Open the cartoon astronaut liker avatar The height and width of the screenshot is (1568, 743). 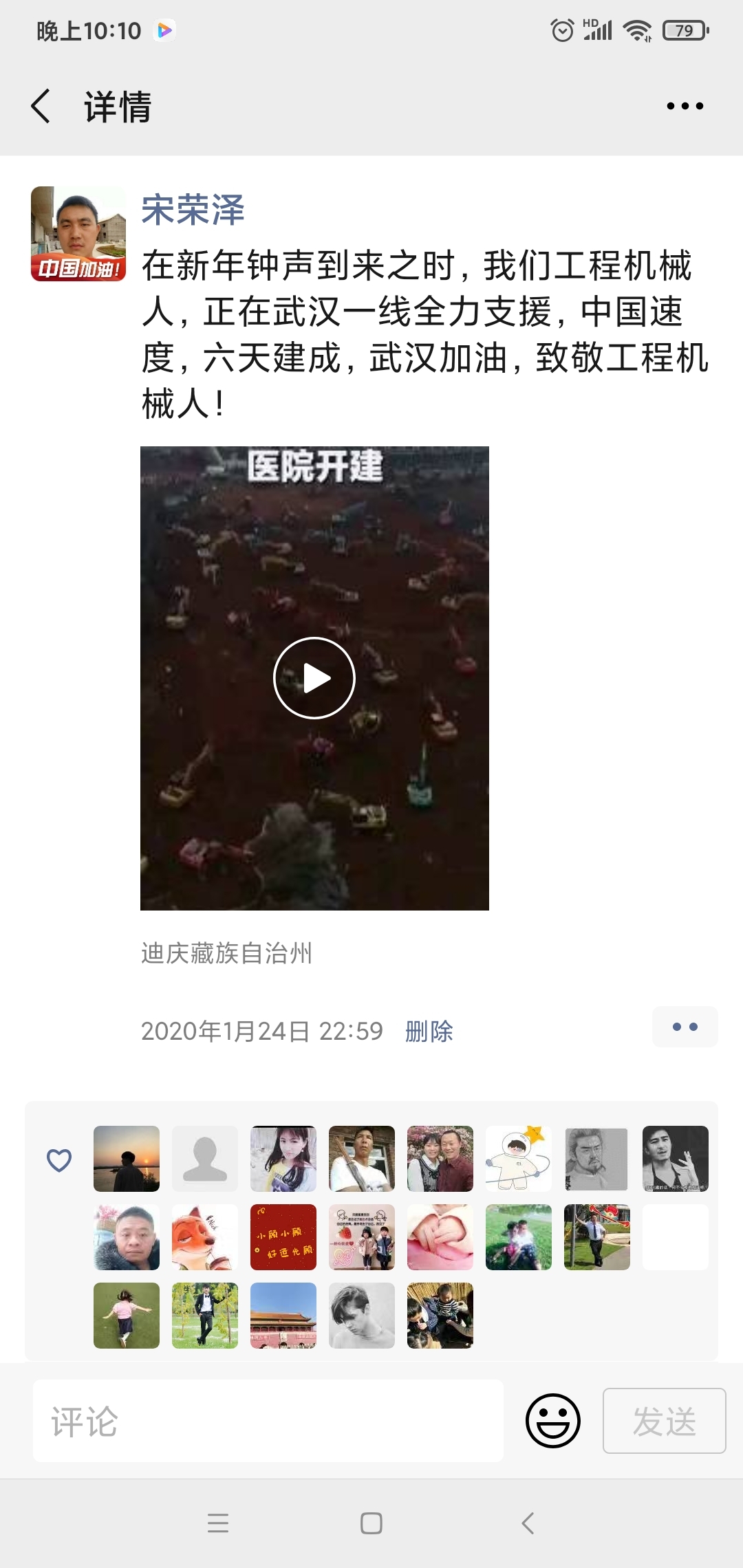pyautogui.click(x=519, y=1159)
